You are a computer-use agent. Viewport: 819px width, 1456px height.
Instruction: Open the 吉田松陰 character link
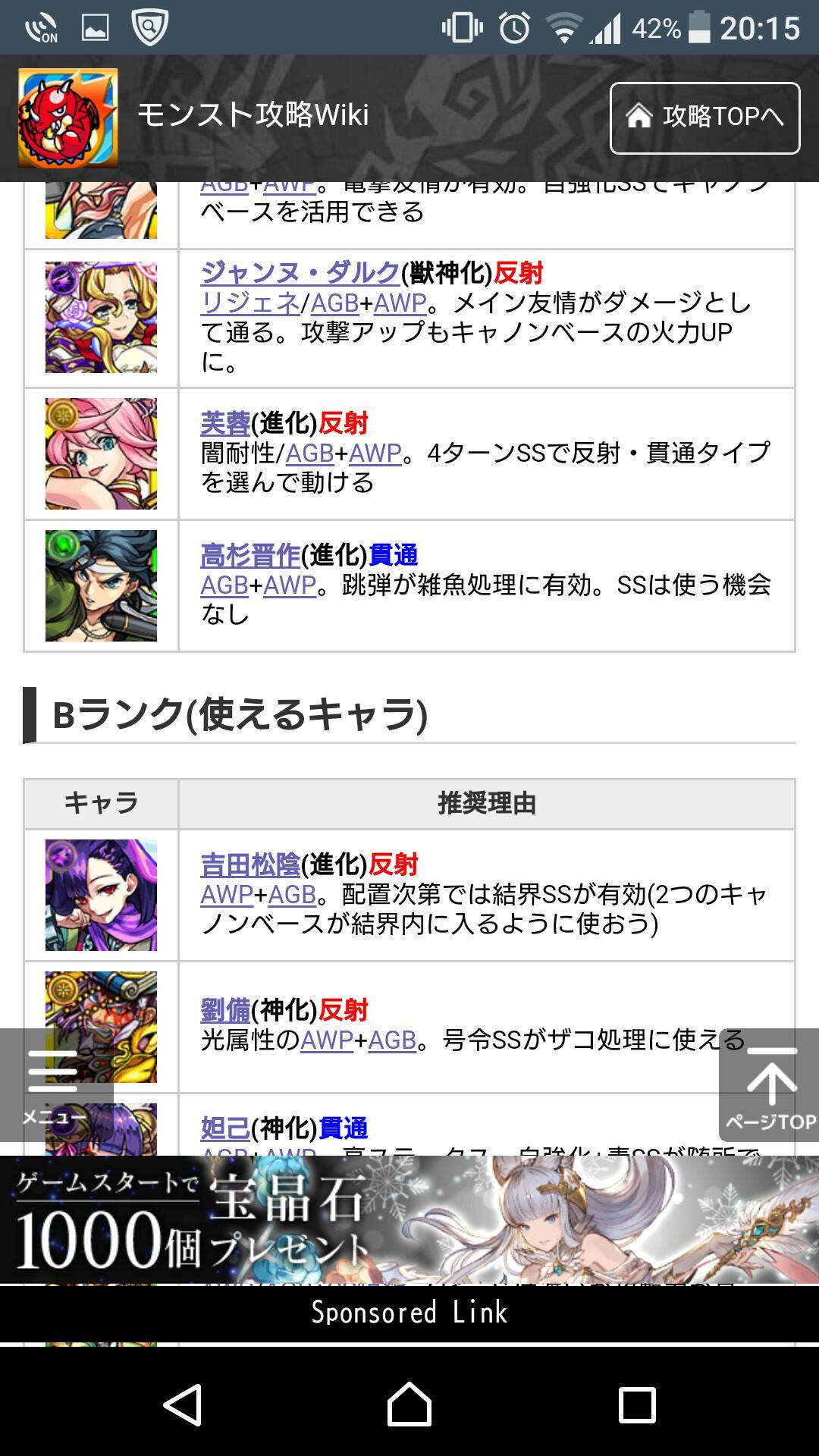[x=250, y=864]
